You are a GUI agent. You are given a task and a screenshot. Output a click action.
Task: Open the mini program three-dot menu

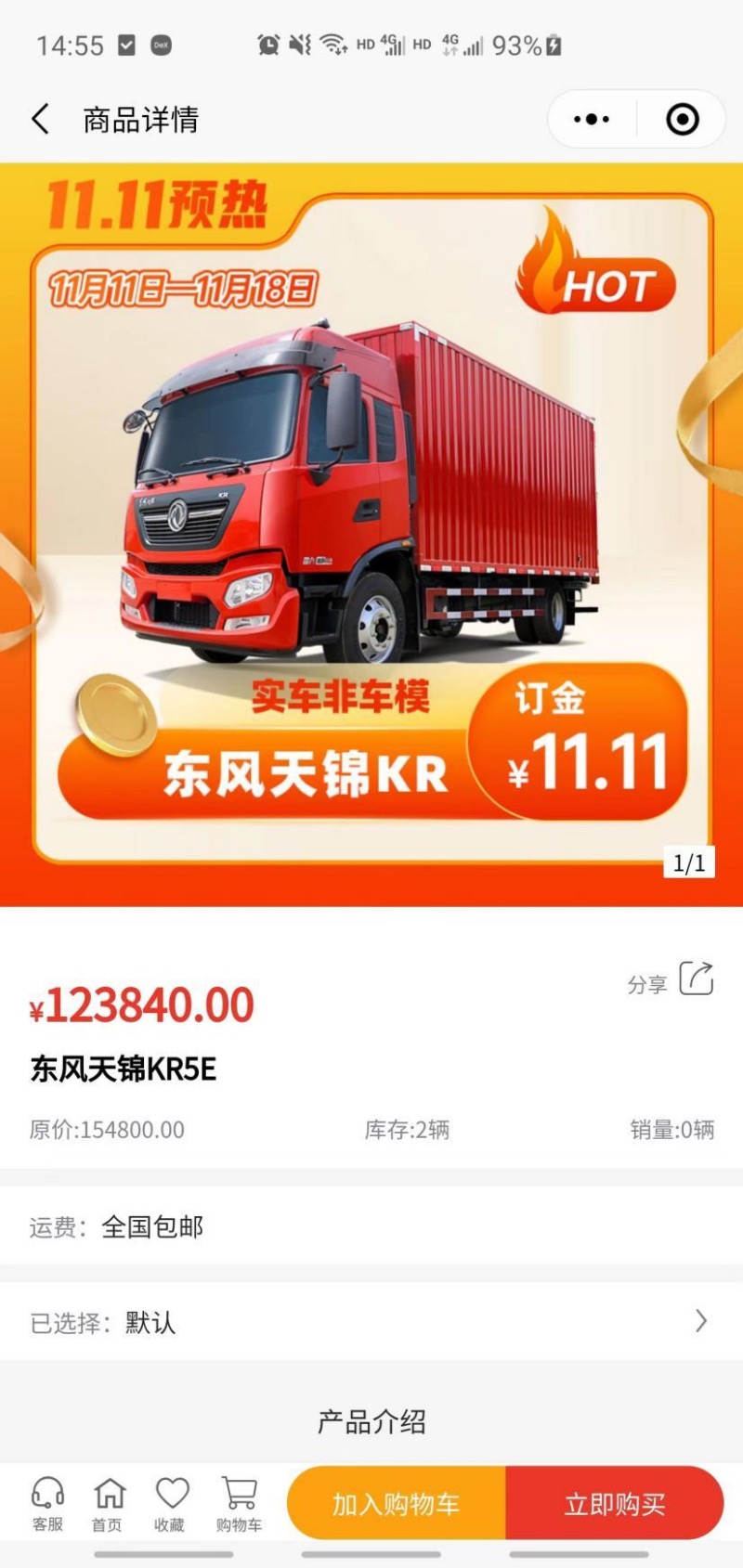coord(592,119)
